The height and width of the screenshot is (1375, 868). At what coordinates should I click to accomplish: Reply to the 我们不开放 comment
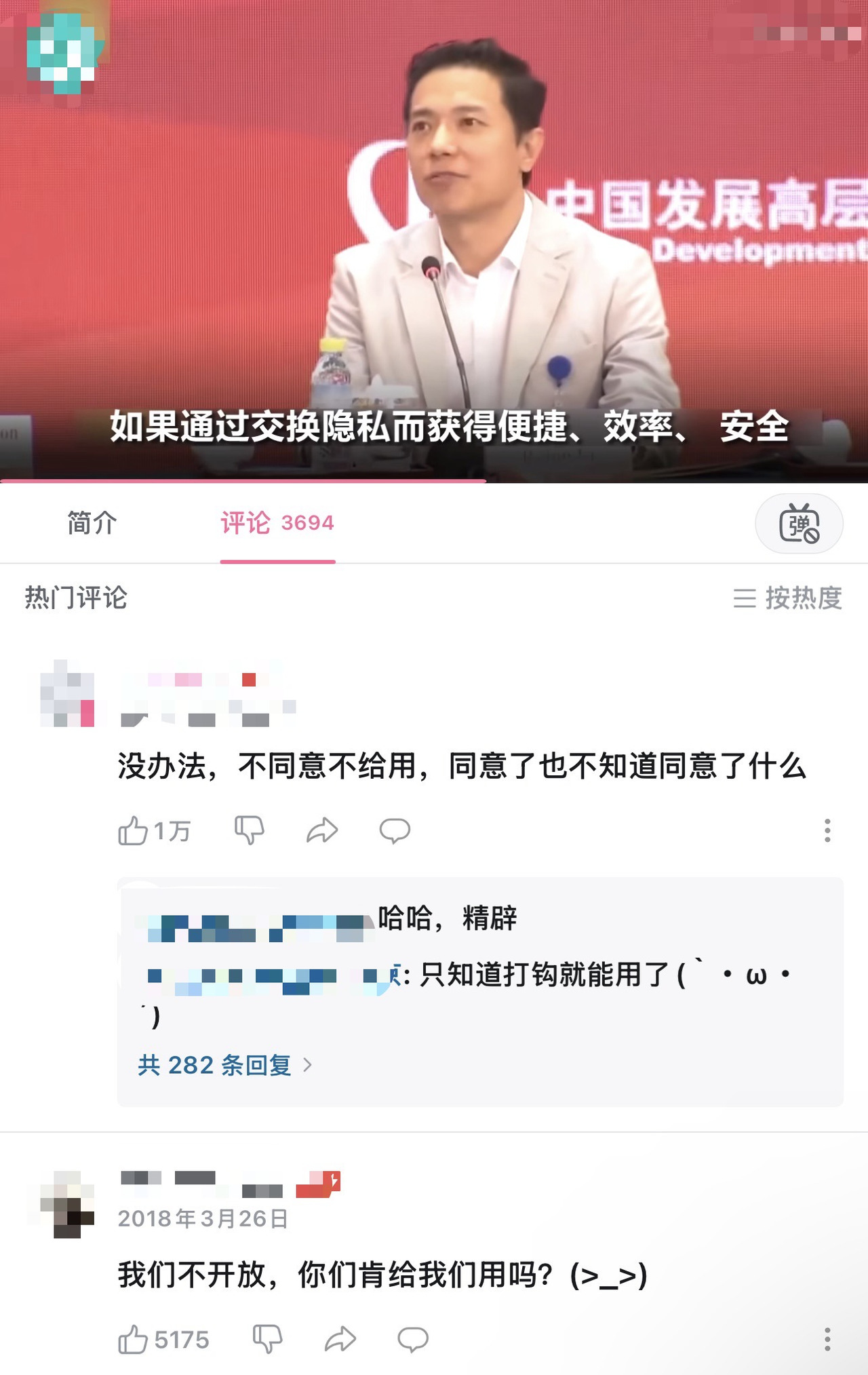(412, 1340)
